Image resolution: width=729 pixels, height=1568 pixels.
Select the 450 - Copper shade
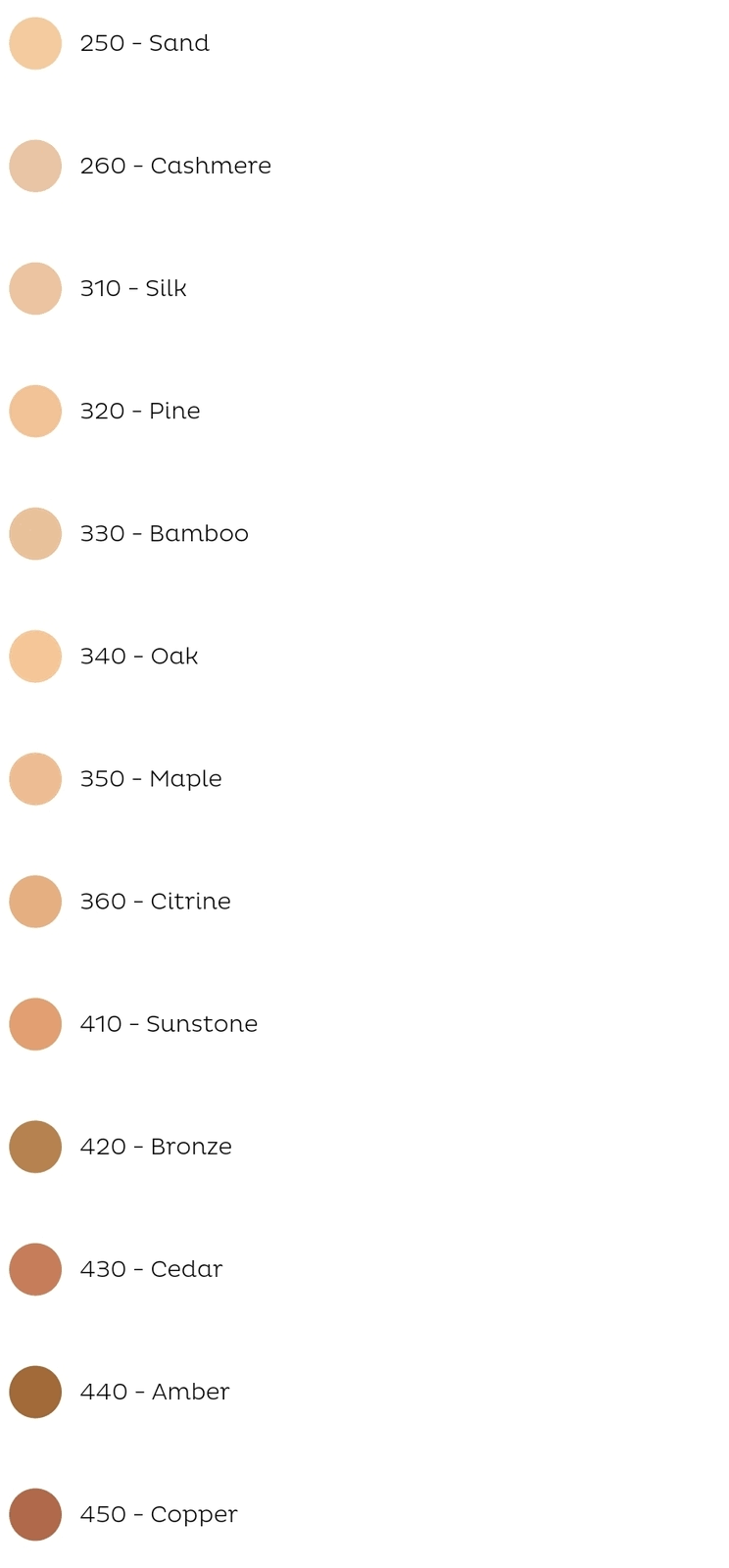coord(35,1513)
